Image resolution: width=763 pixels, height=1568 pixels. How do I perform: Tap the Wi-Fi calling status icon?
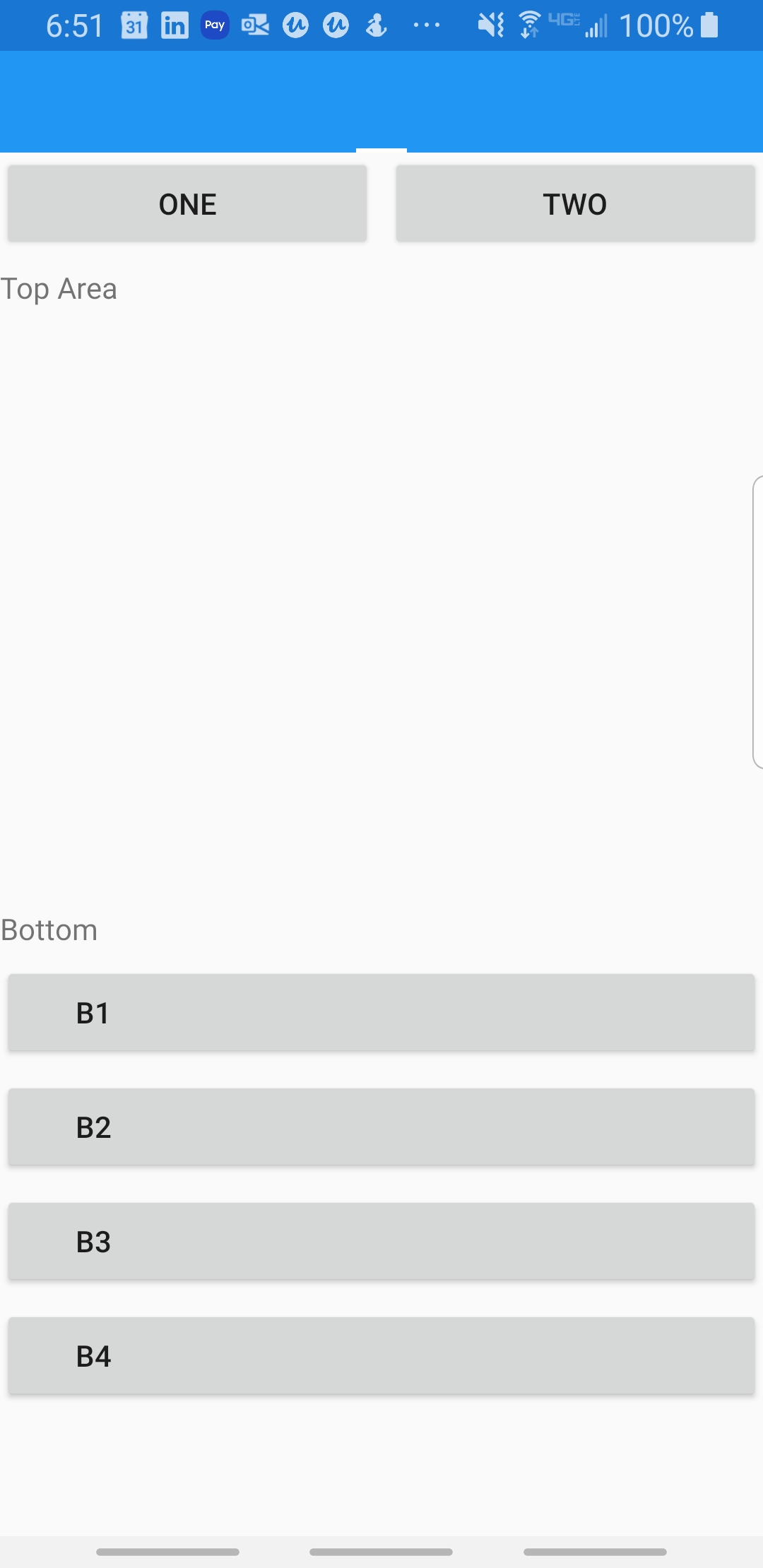(x=528, y=25)
